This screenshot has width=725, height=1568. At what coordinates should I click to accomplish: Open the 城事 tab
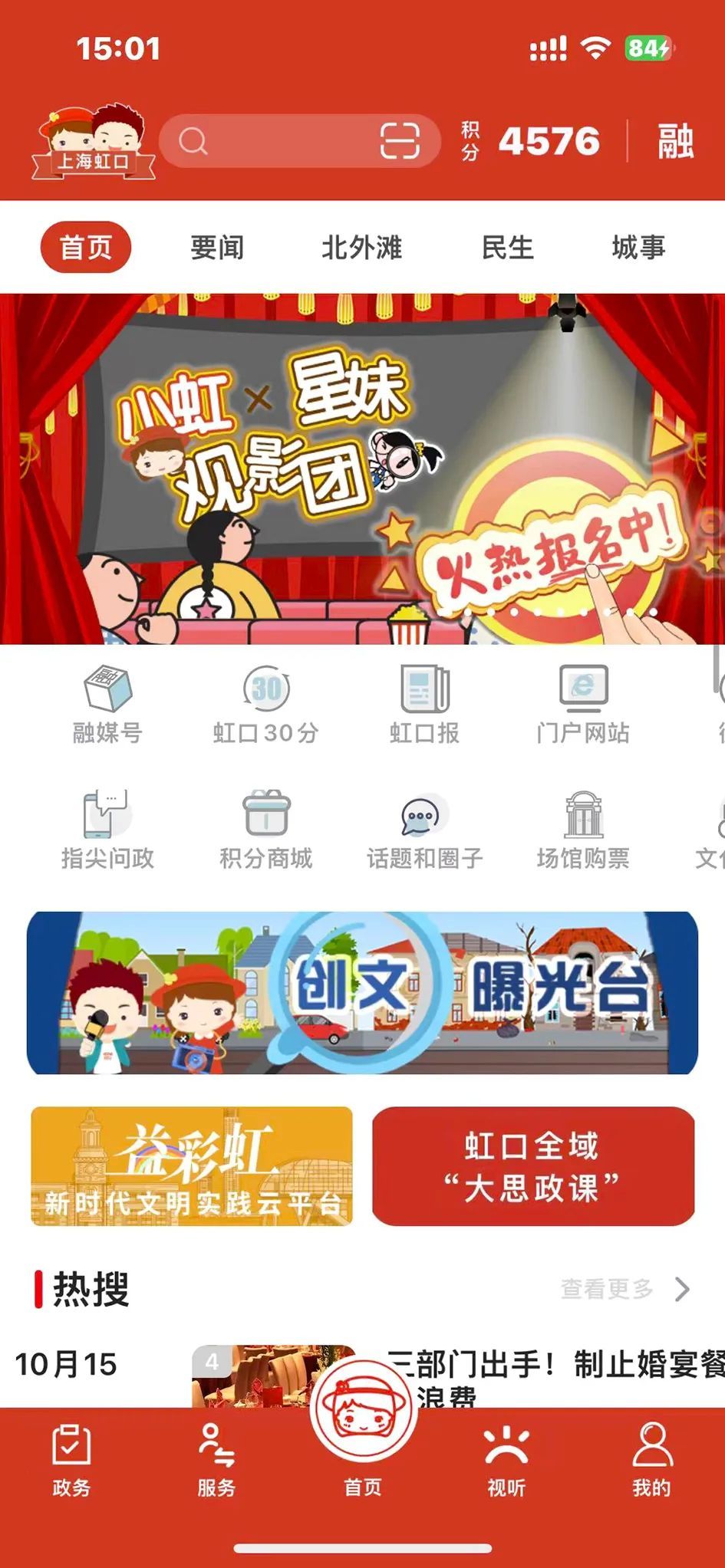pos(638,248)
